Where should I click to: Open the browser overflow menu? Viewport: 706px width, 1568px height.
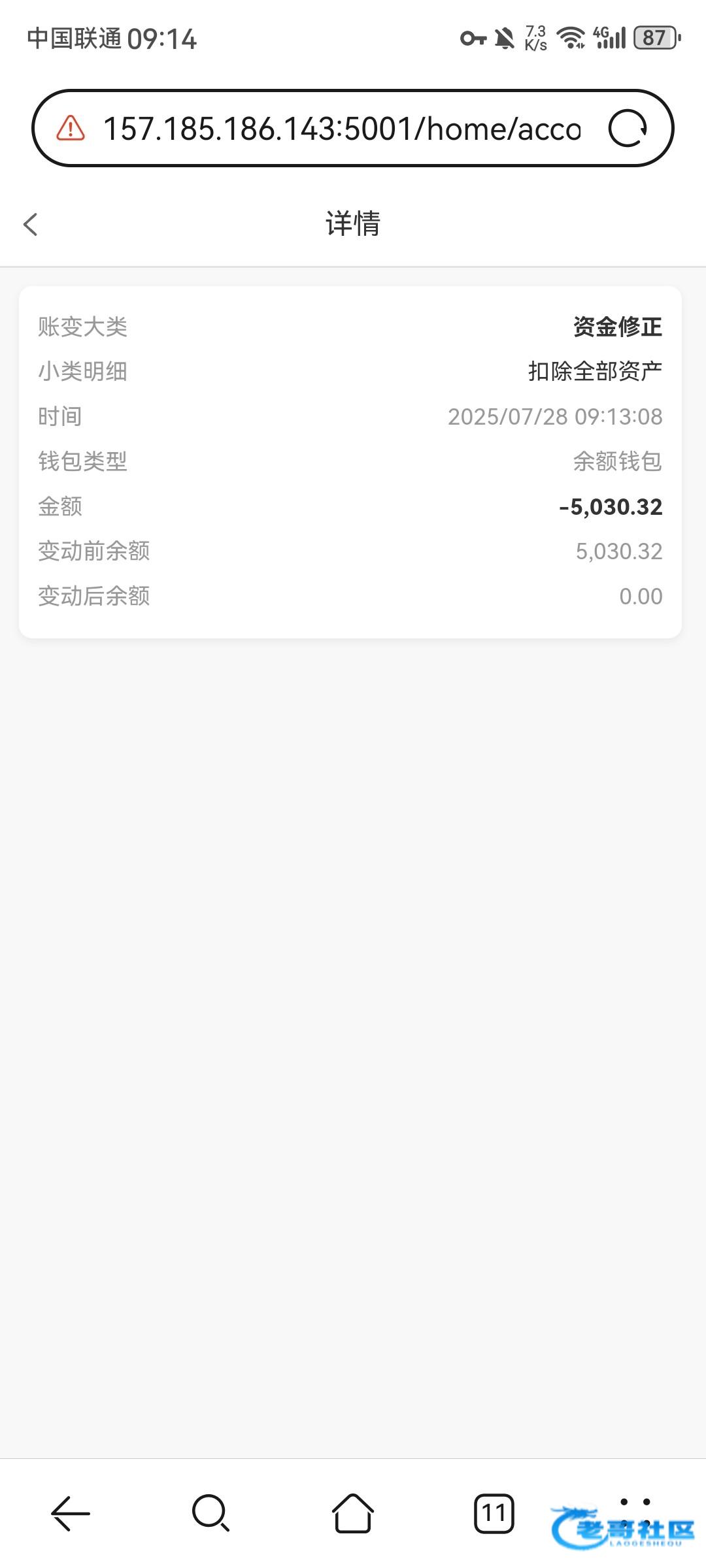click(635, 1513)
